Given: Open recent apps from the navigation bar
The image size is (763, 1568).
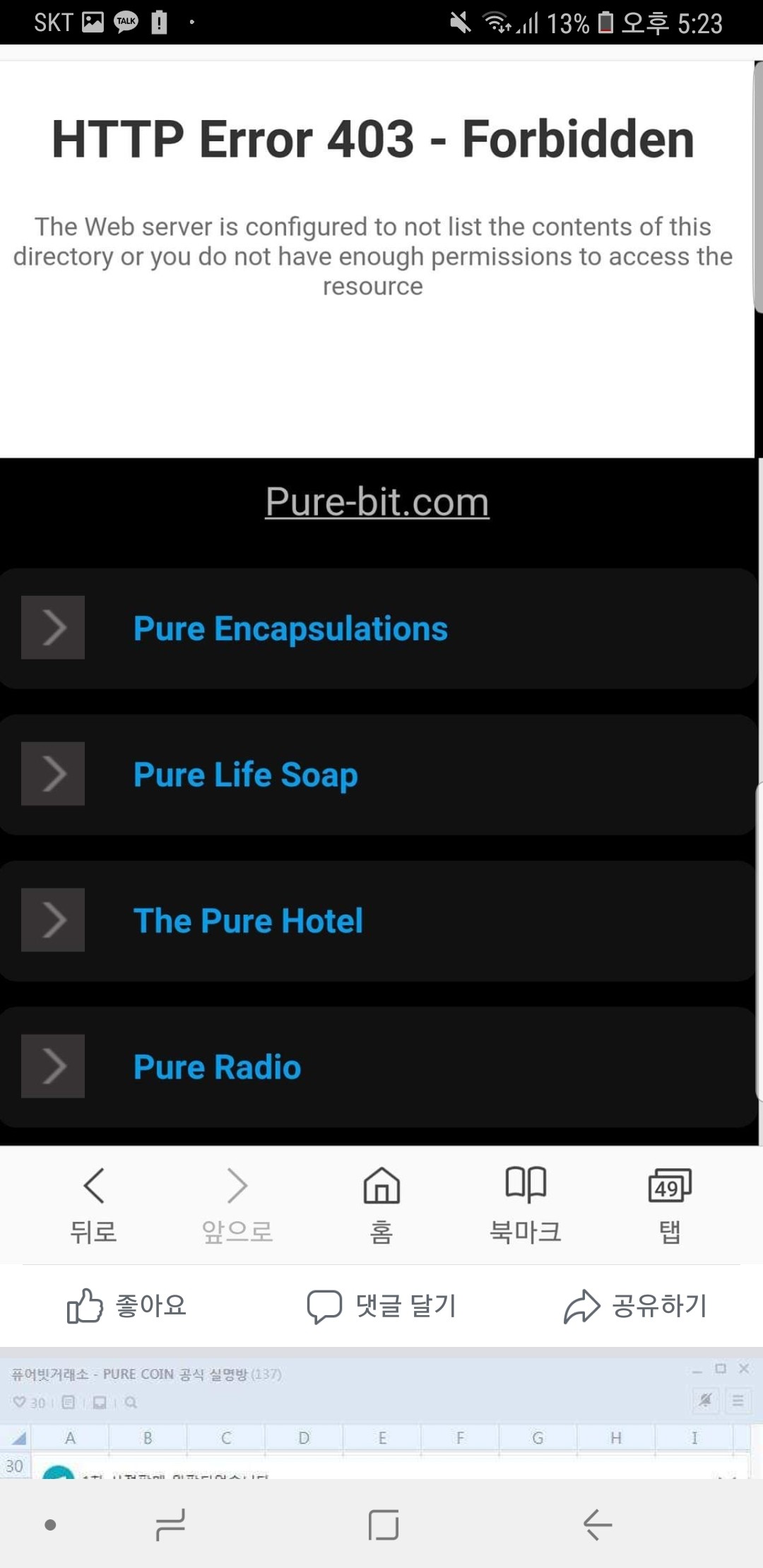Looking at the screenshot, I should 170,1525.
